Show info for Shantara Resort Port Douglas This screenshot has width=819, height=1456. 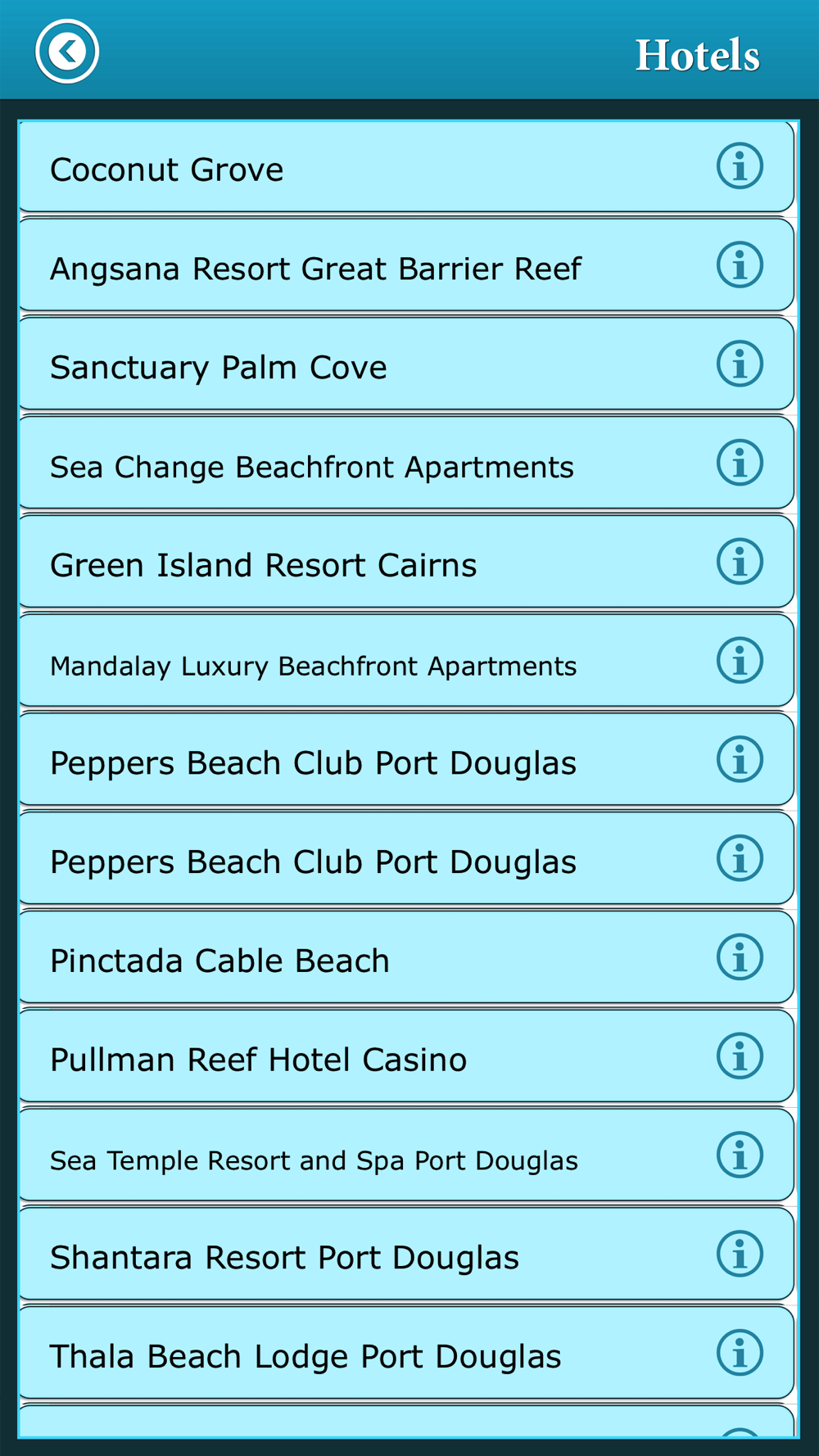point(740,1254)
